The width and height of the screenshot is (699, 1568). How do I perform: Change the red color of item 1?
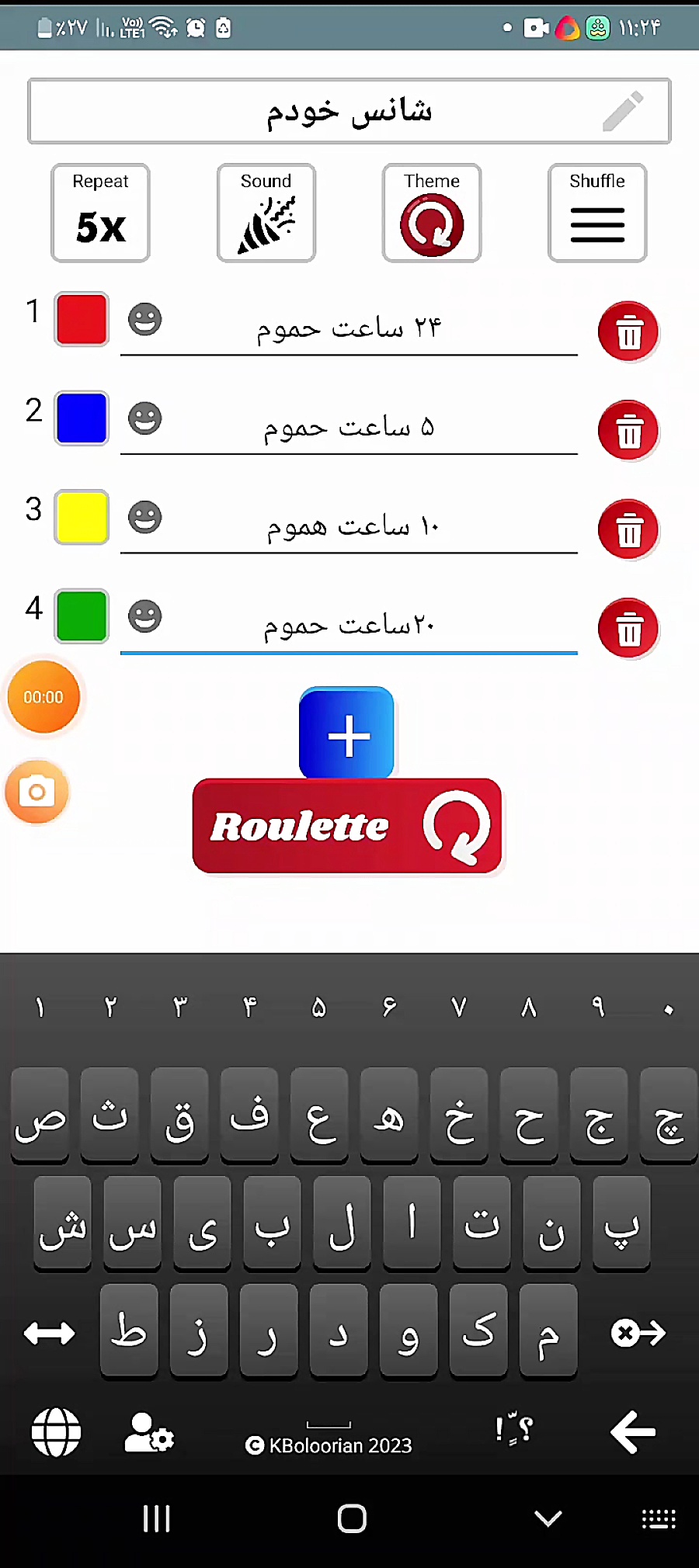click(x=82, y=319)
